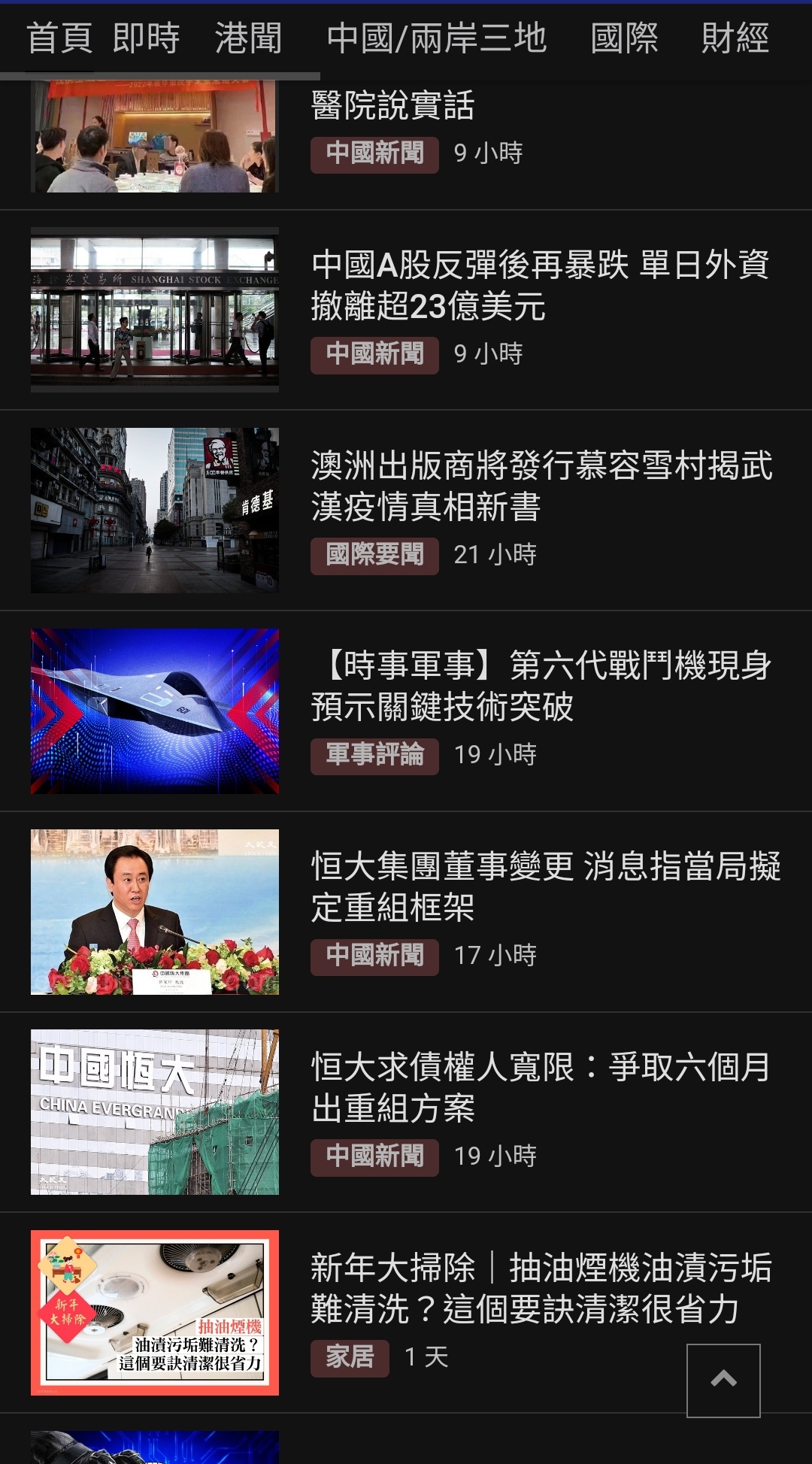Tap the Shanghai Stock Exchange photo thumbnail
This screenshot has height=1464, width=812.
click(x=155, y=309)
